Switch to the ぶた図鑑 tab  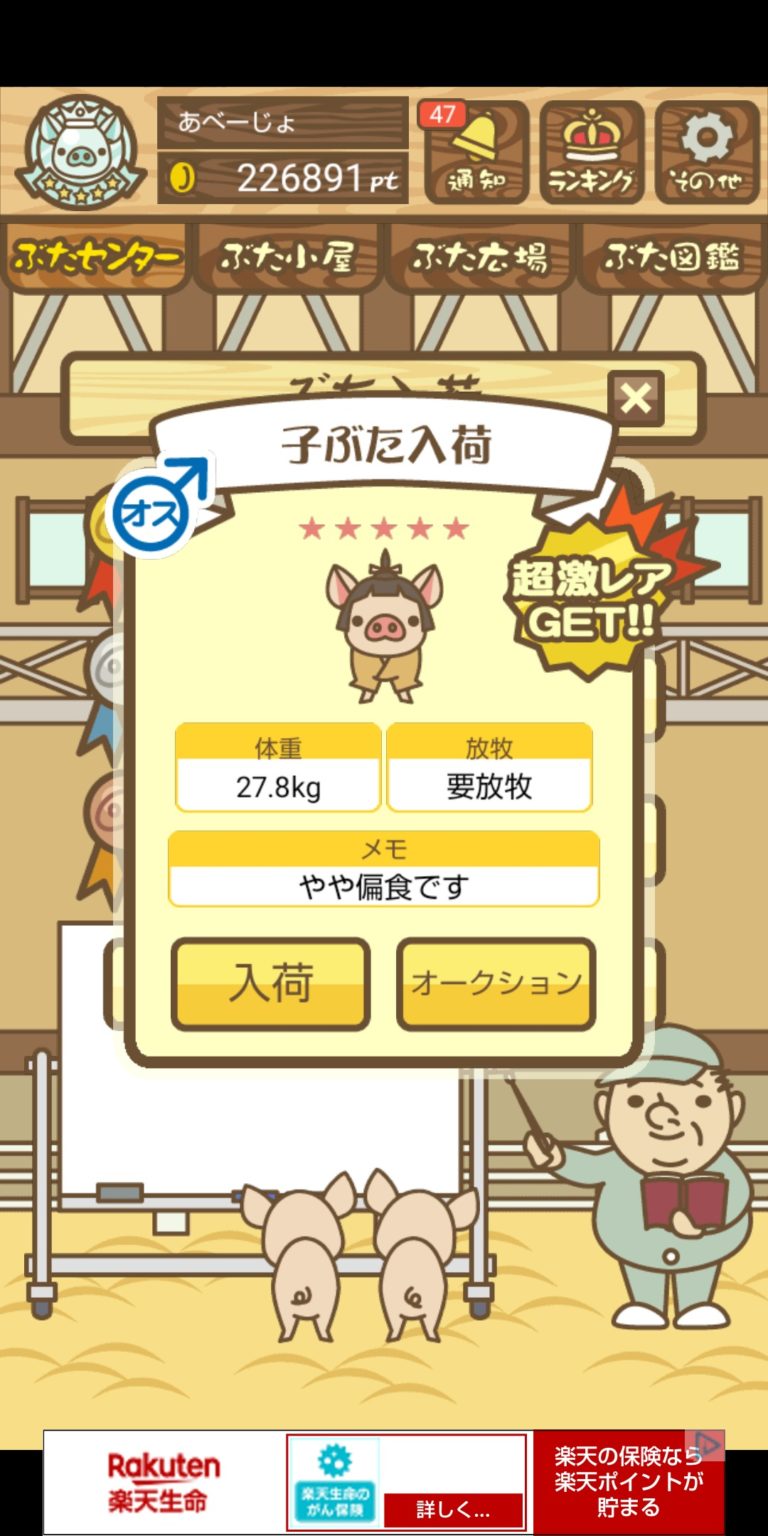(672, 258)
